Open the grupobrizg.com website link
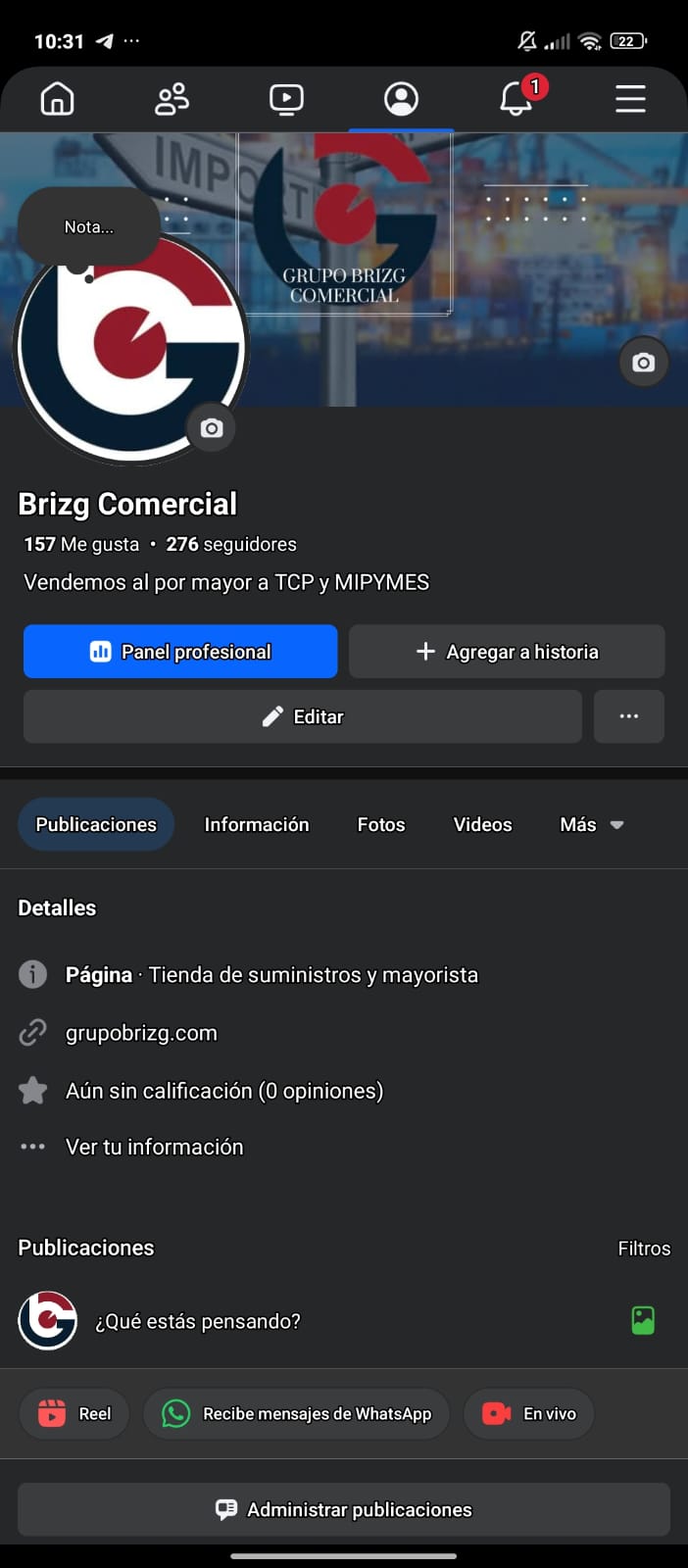Image resolution: width=688 pixels, height=1568 pixels. [x=141, y=1033]
